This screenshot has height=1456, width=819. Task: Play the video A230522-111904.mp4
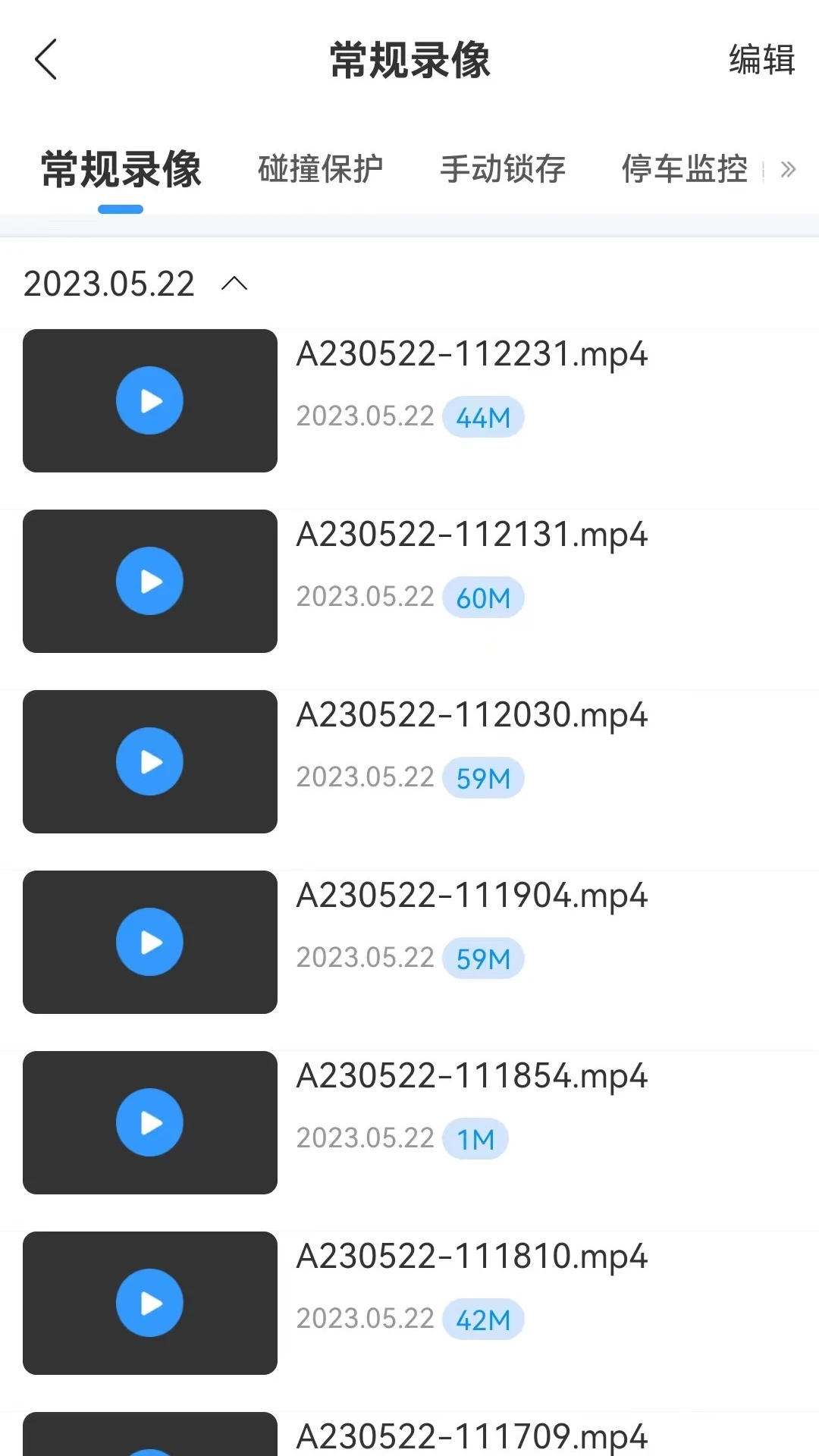click(x=149, y=942)
